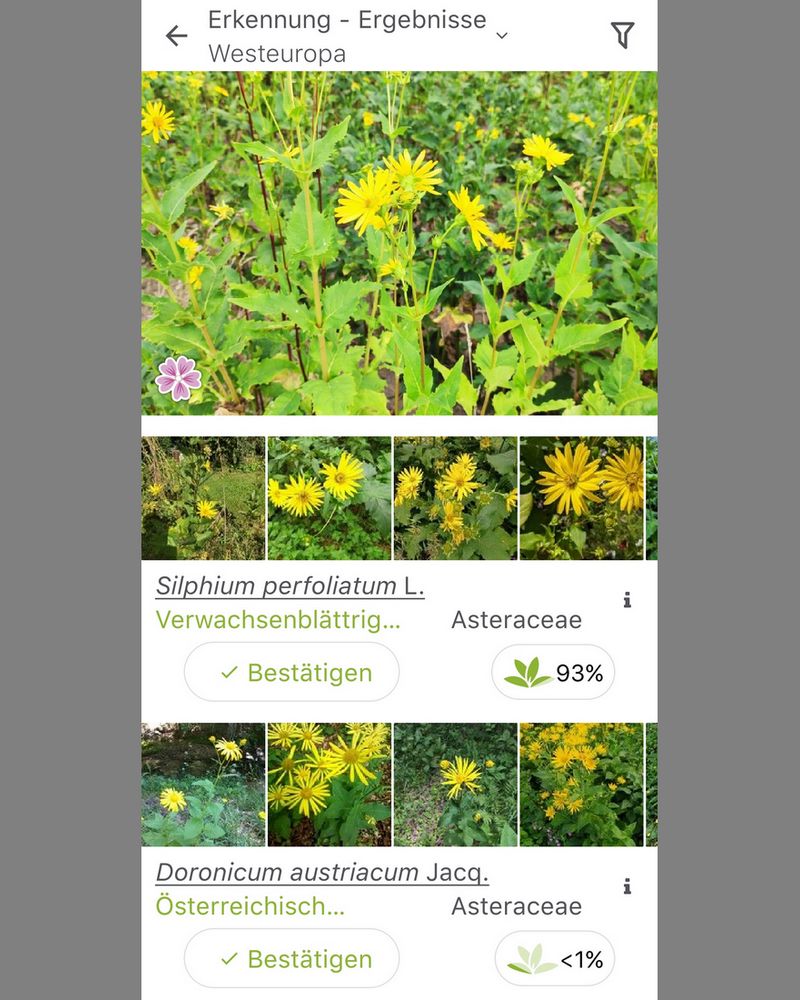
Task: Open first Doronicum austriacum reference photo
Action: tap(203, 785)
